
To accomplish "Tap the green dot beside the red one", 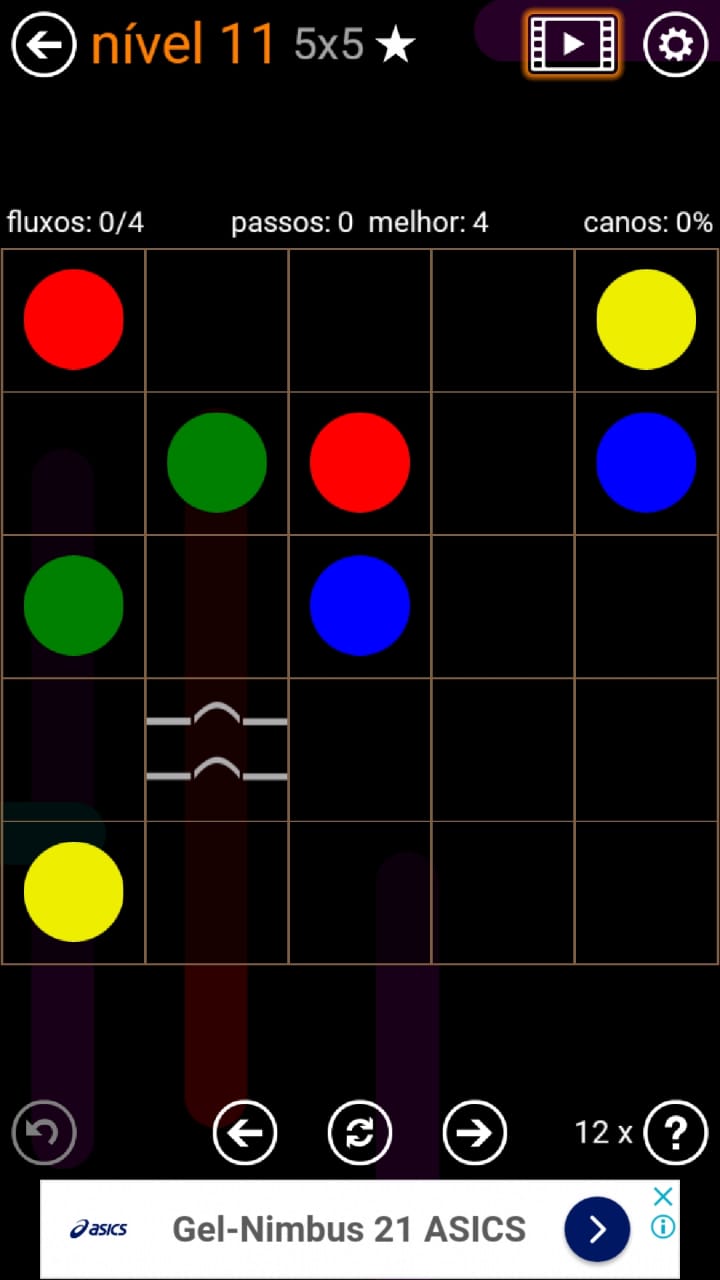I will tap(217, 462).
